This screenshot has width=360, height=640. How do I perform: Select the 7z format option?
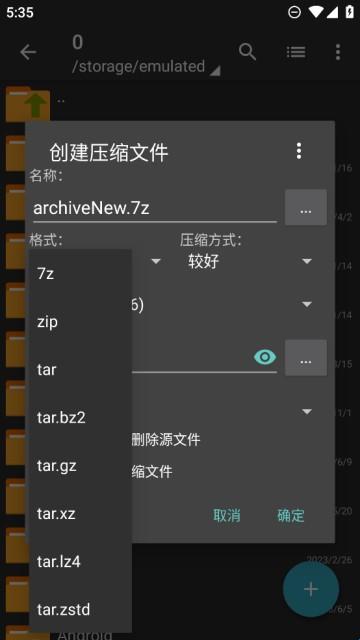coord(80,274)
